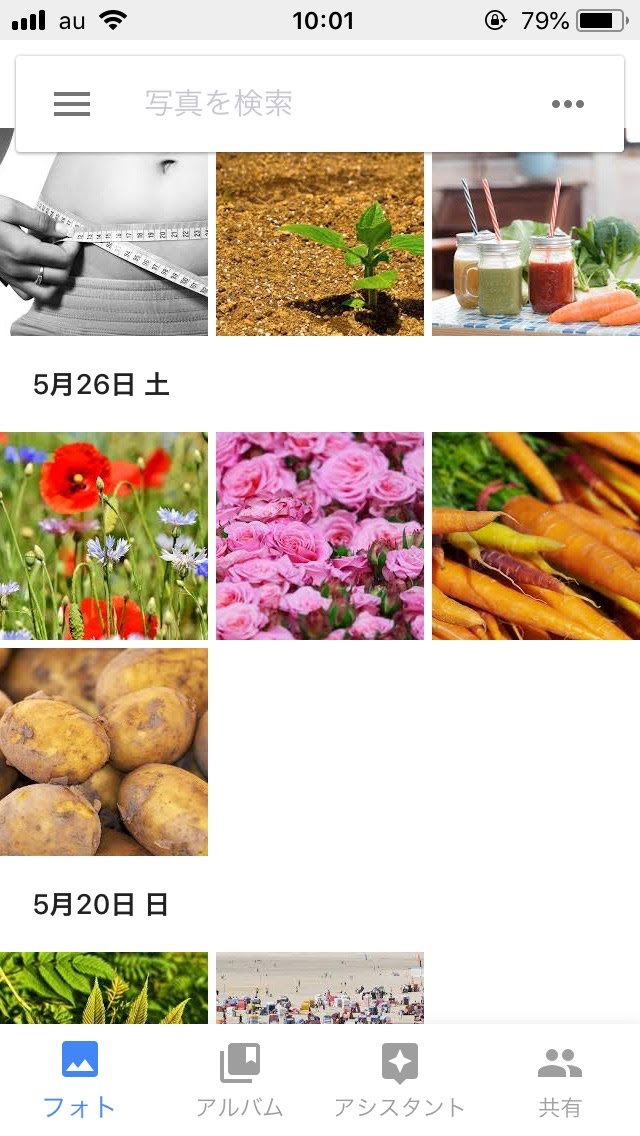Viewport: 640px width, 1136px height.
Task: Open the seedling in soil photo
Action: [320, 244]
